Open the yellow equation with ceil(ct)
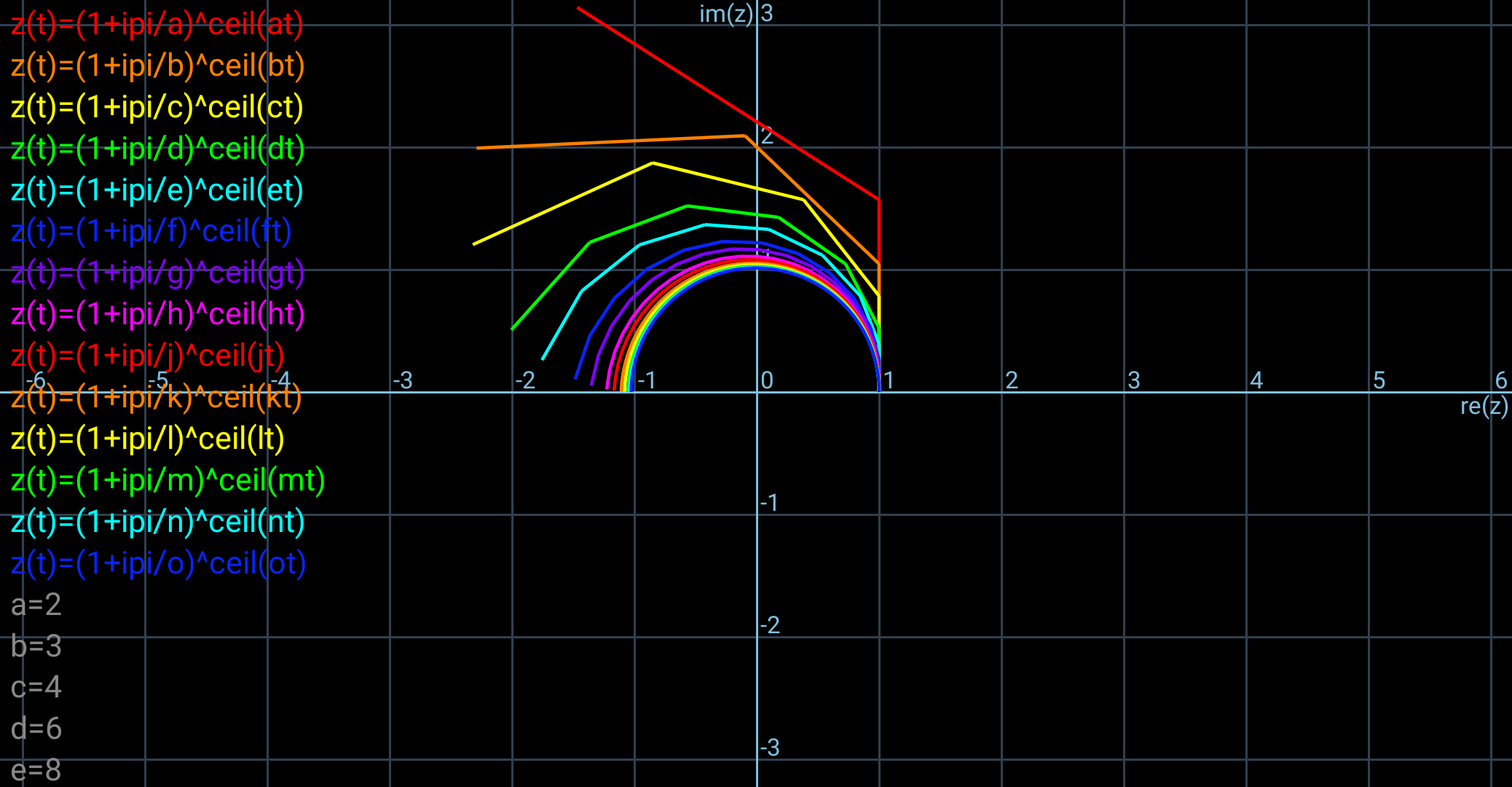The width and height of the screenshot is (1512, 787). tap(157, 108)
